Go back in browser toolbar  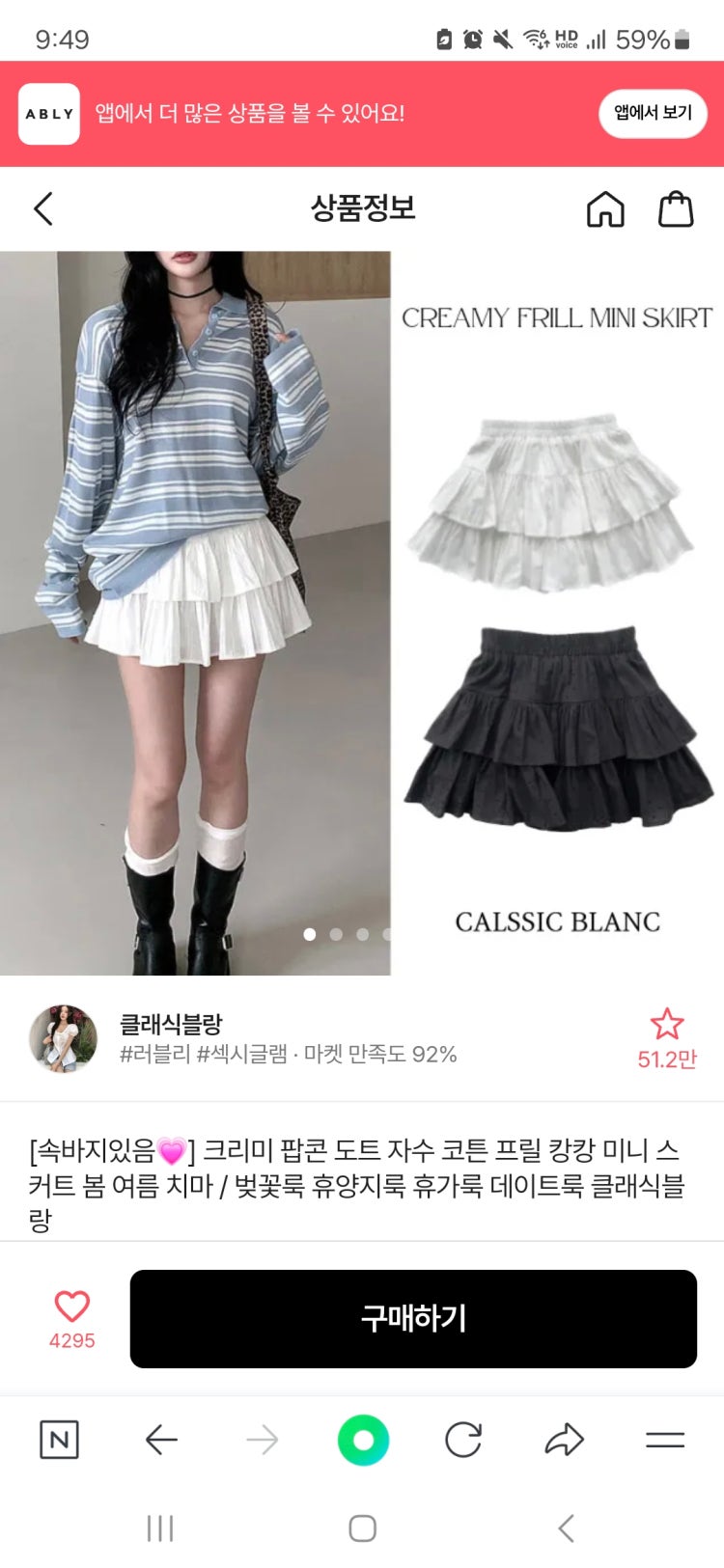pos(160,1440)
